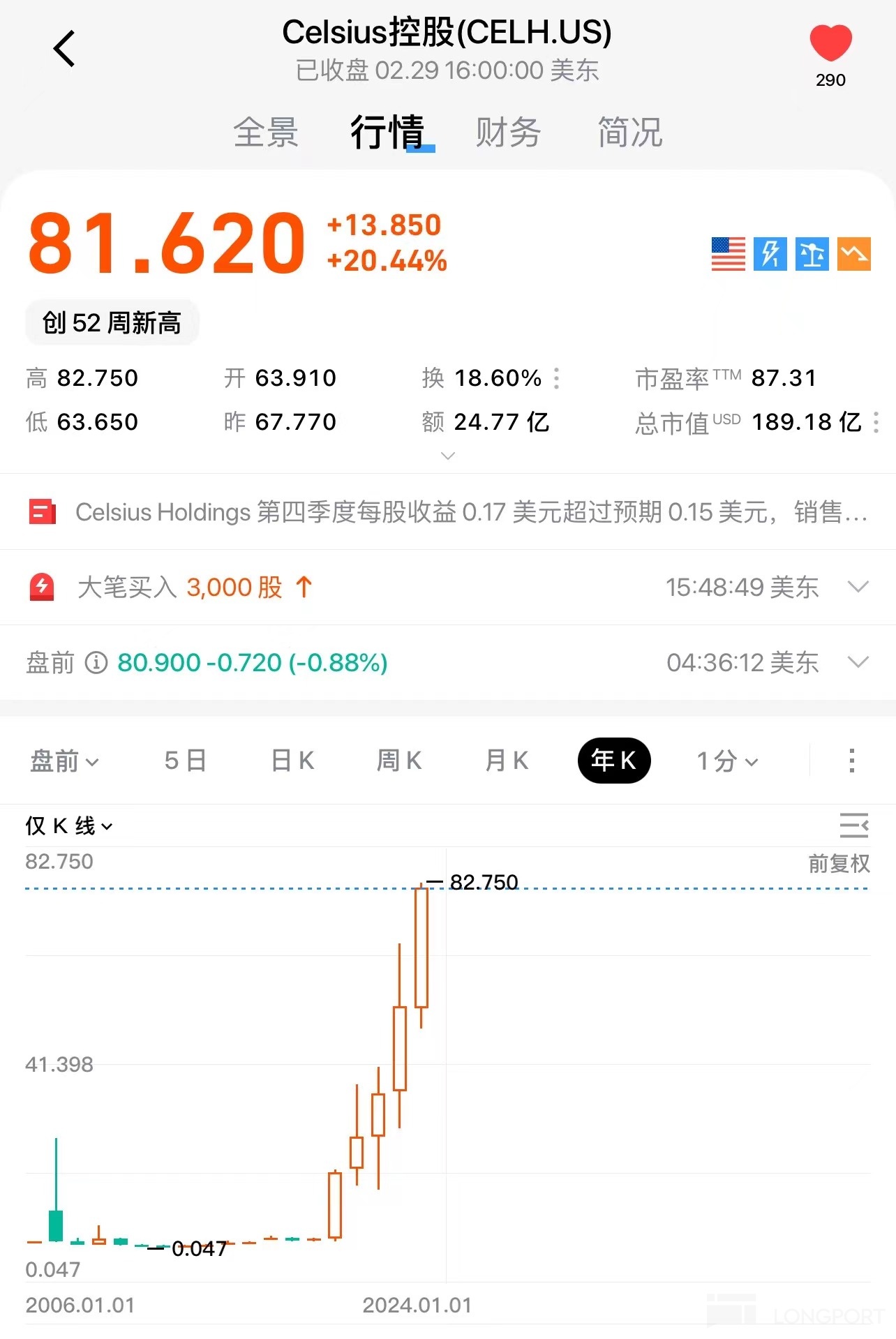
Task: Open the 1分 minute interval dropdown
Action: 727,761
